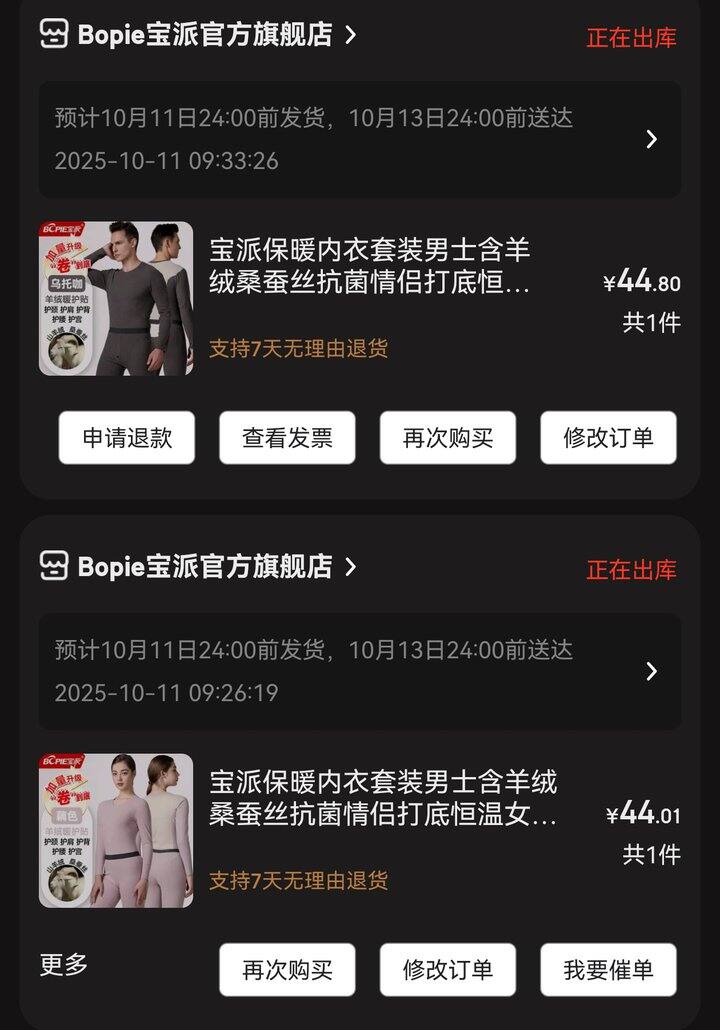Tap 再次购买 on the ¥44.80 order
This screenshot has height=1030, width=720.
coord(448,438)
